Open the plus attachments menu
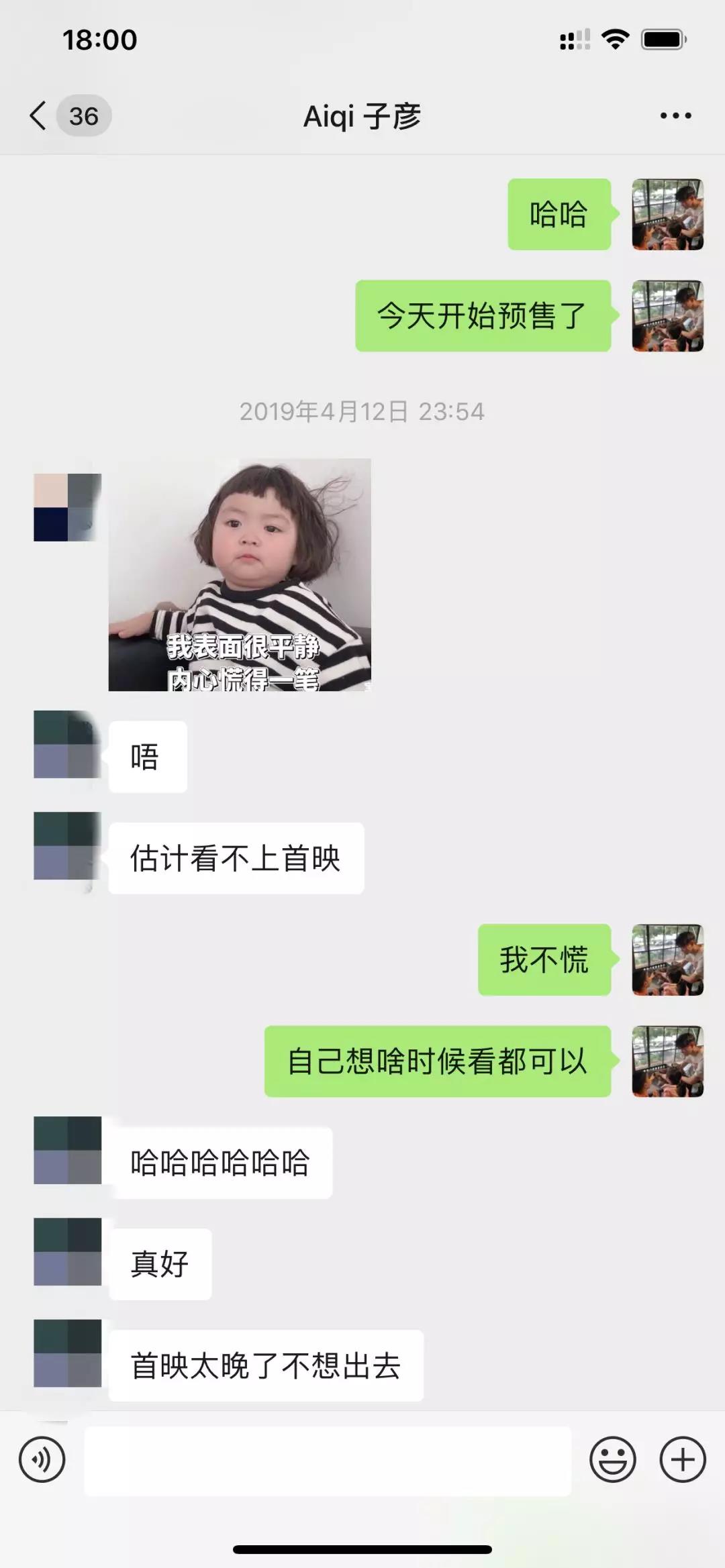 click(x=683, y=1459)
